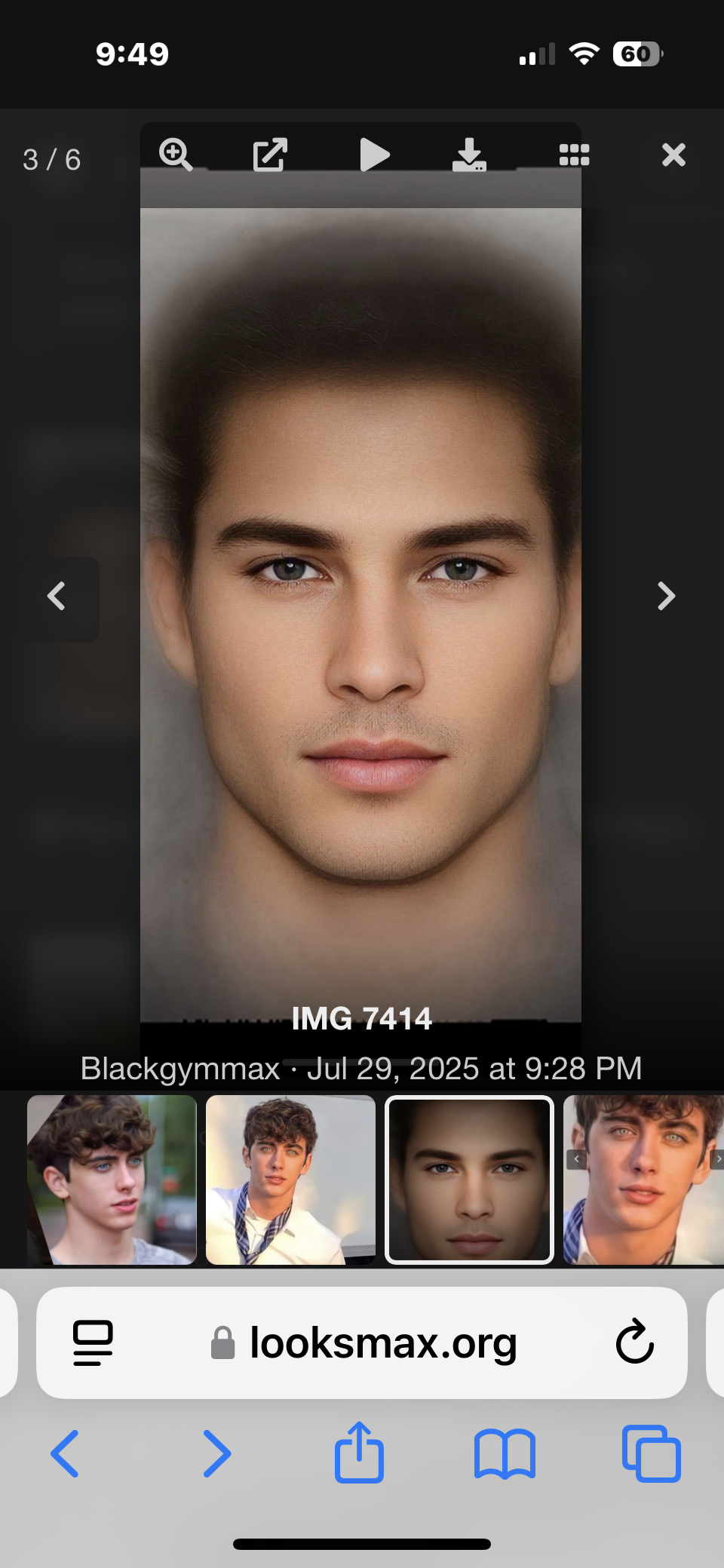Select the fourth thumbnail on the right

[643, 1180]
